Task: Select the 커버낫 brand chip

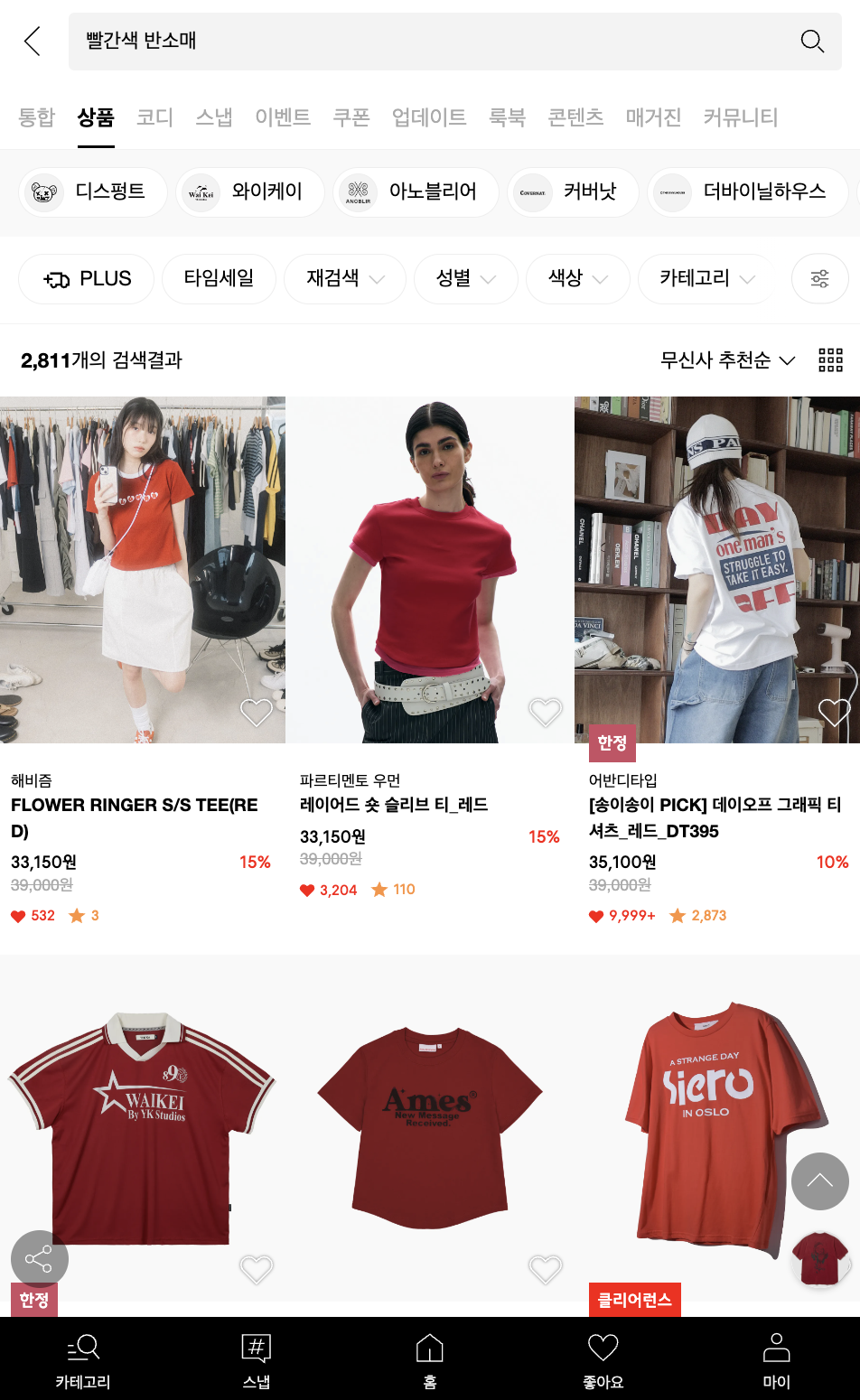Action: [573, 191]
